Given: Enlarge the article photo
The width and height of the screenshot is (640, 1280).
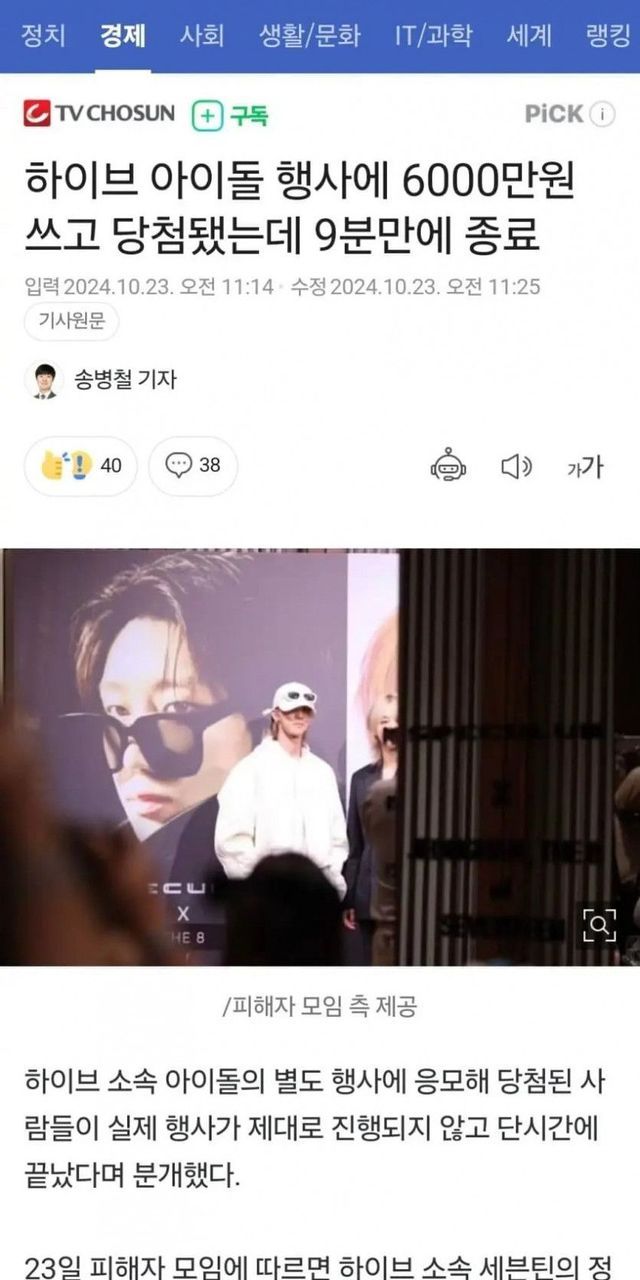Looking at the screenshot, I should [599, 926].
